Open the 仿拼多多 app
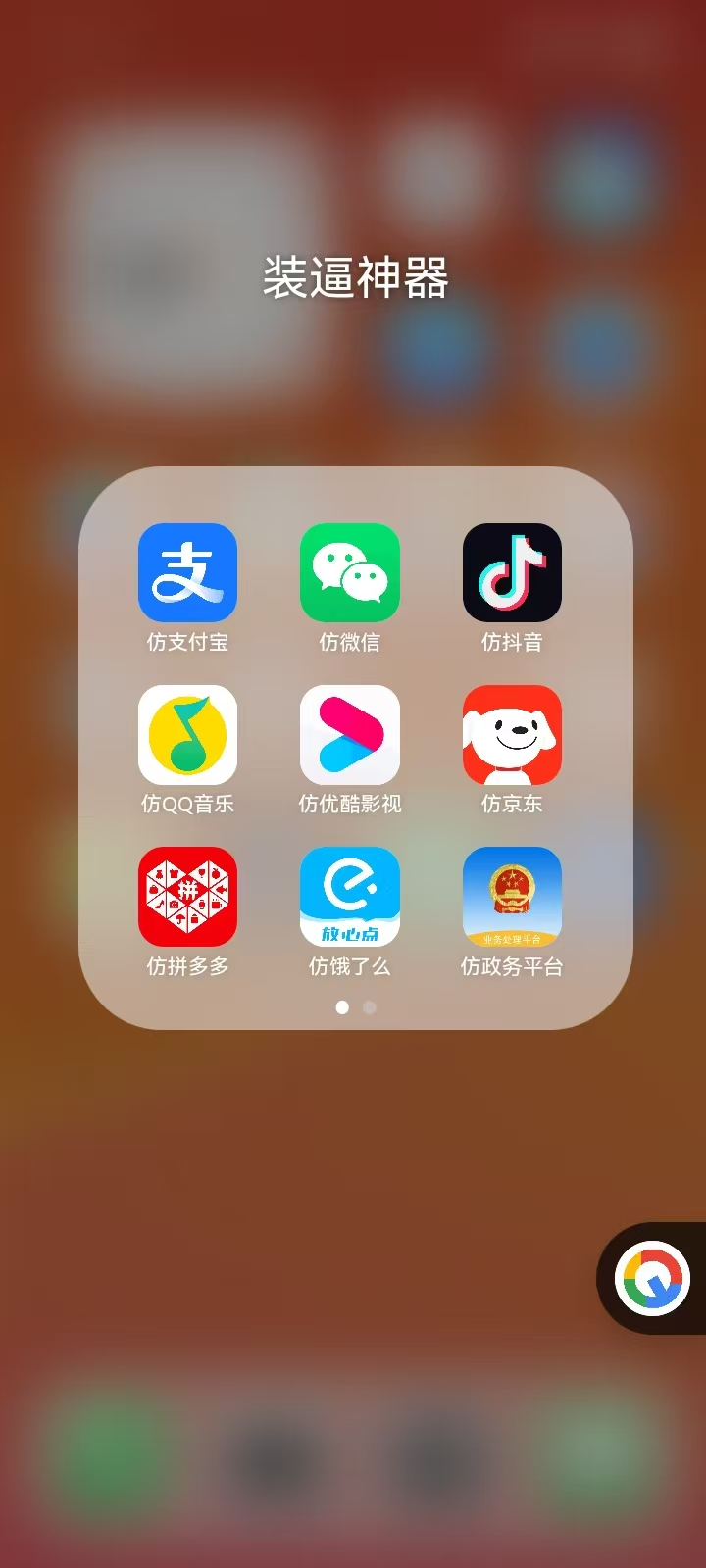This screenshot has height=1568, width=706. (x=187, y=897)
